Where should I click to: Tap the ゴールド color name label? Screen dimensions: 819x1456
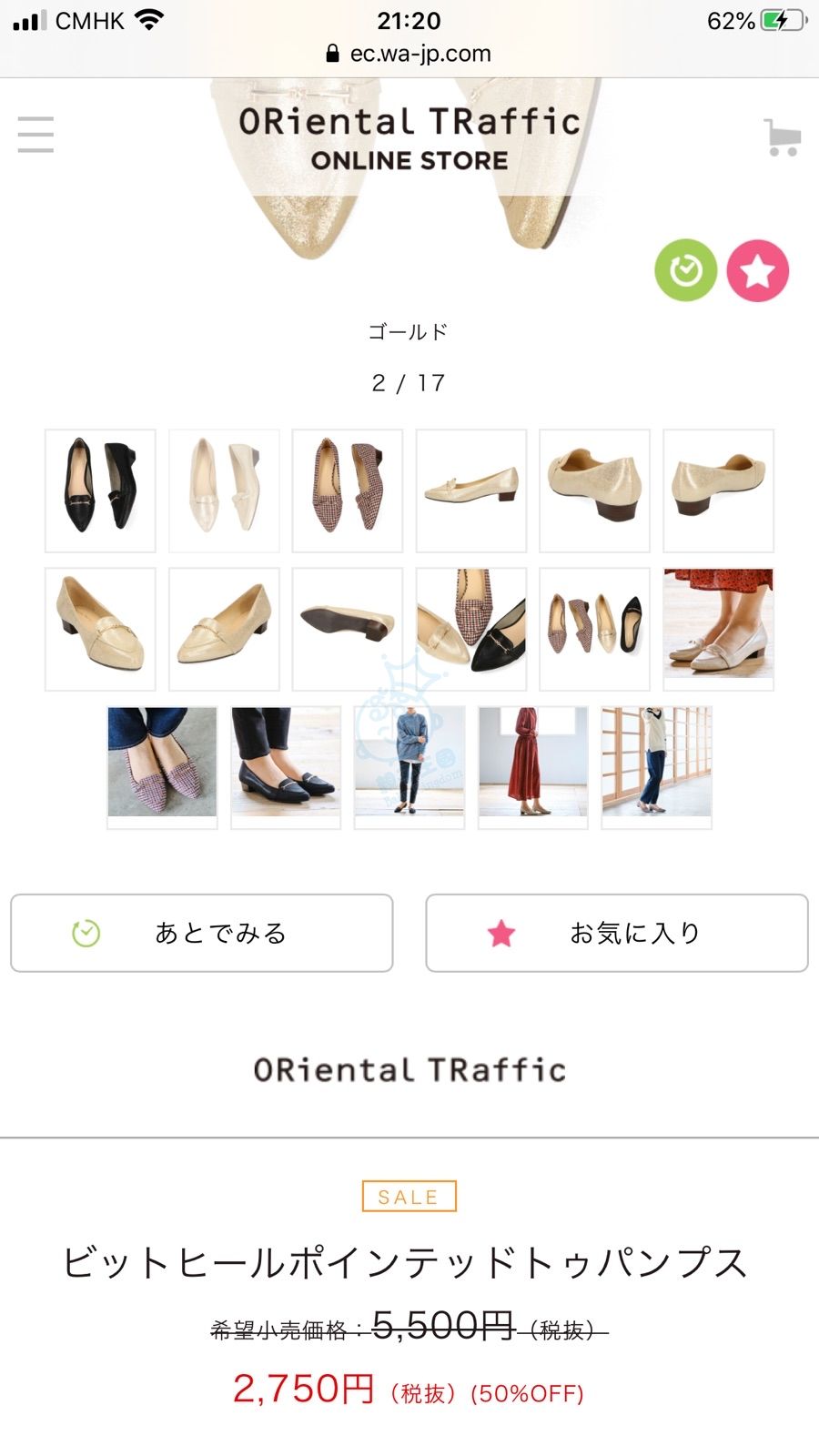(409, 331)
